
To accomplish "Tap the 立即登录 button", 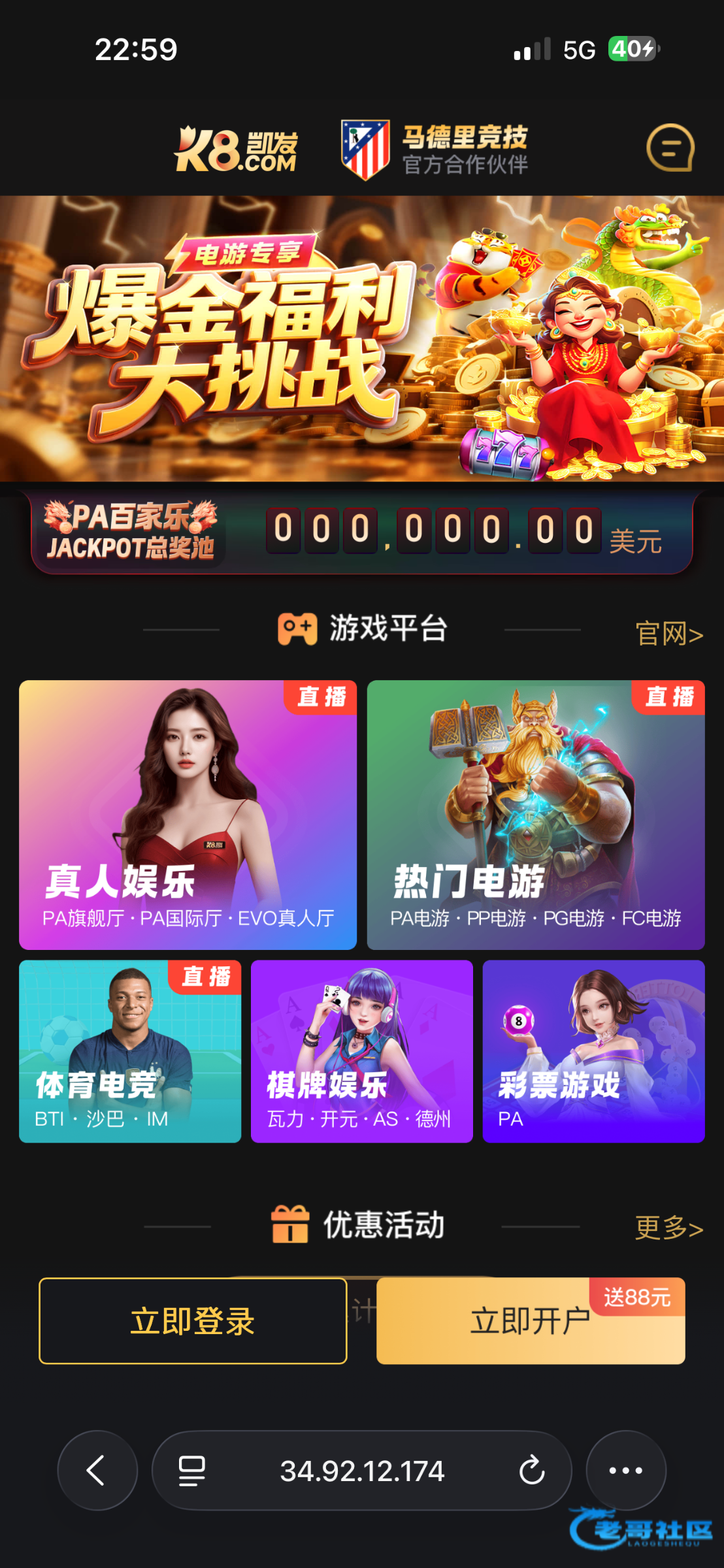I will pos(193,1321).
